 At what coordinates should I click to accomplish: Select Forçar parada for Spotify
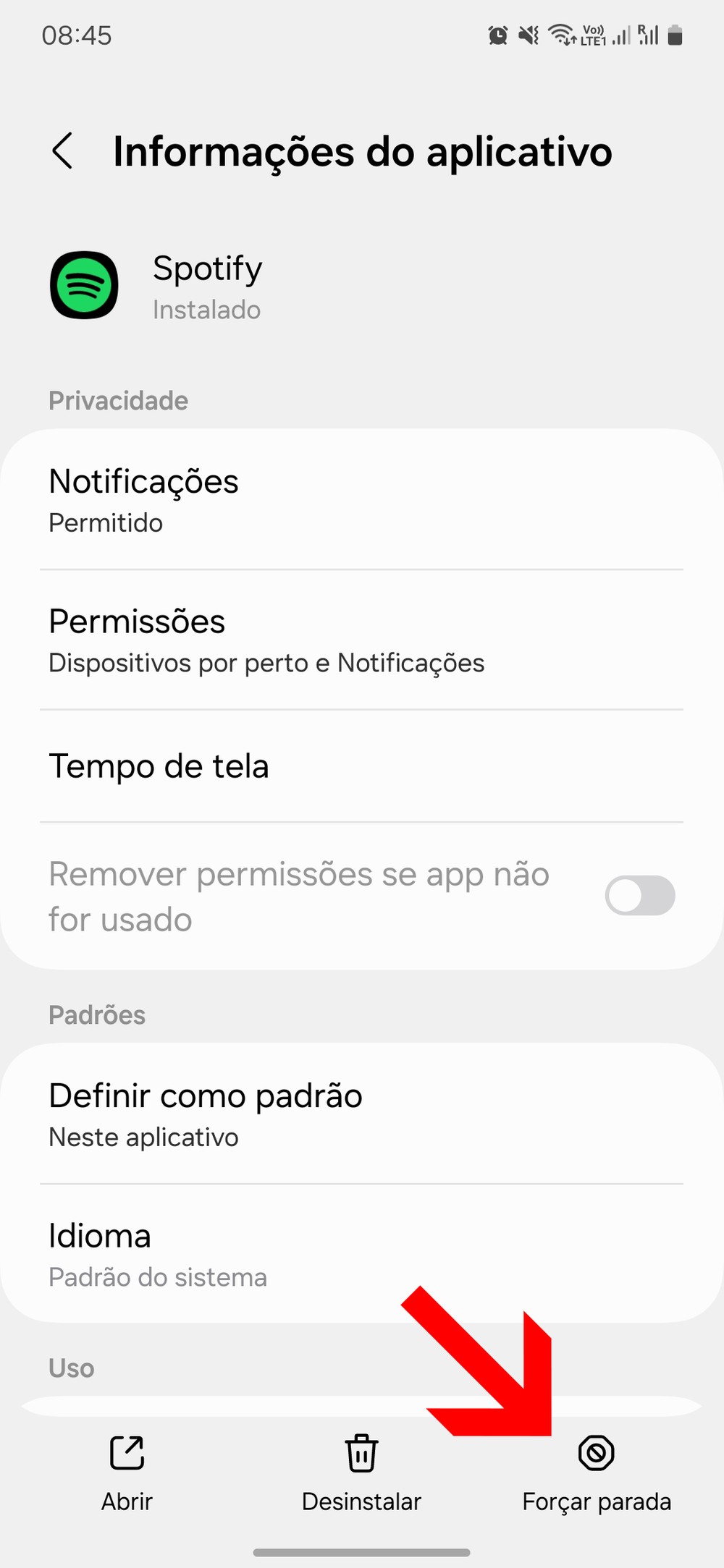(x=597, y=1472)
